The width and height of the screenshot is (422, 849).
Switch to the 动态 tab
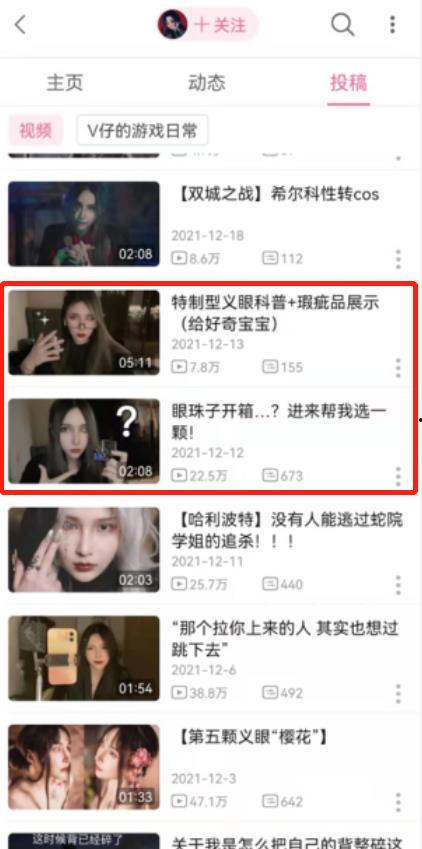coord(206,83)
